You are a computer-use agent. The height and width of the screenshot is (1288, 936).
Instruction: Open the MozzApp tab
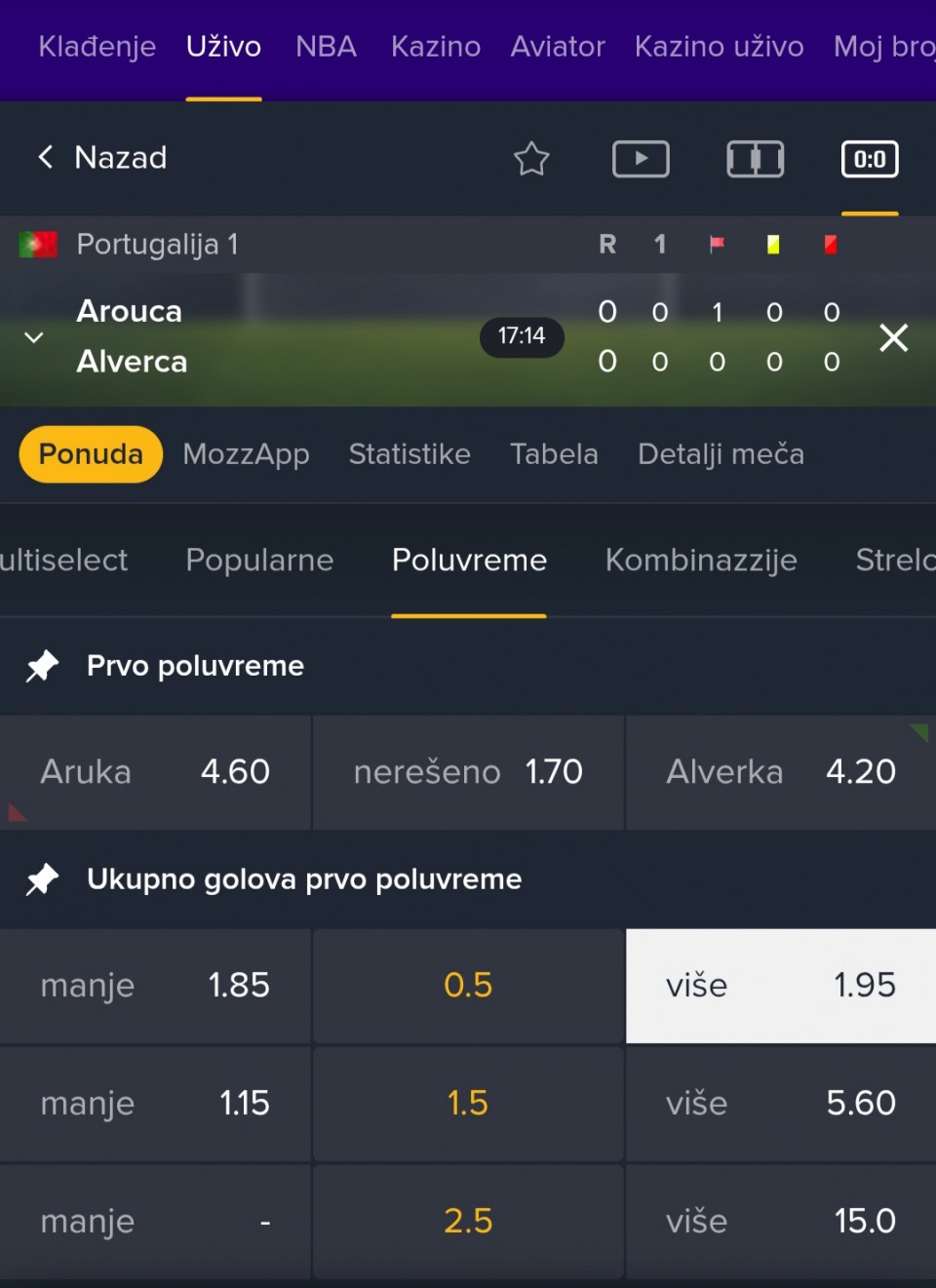246,454
